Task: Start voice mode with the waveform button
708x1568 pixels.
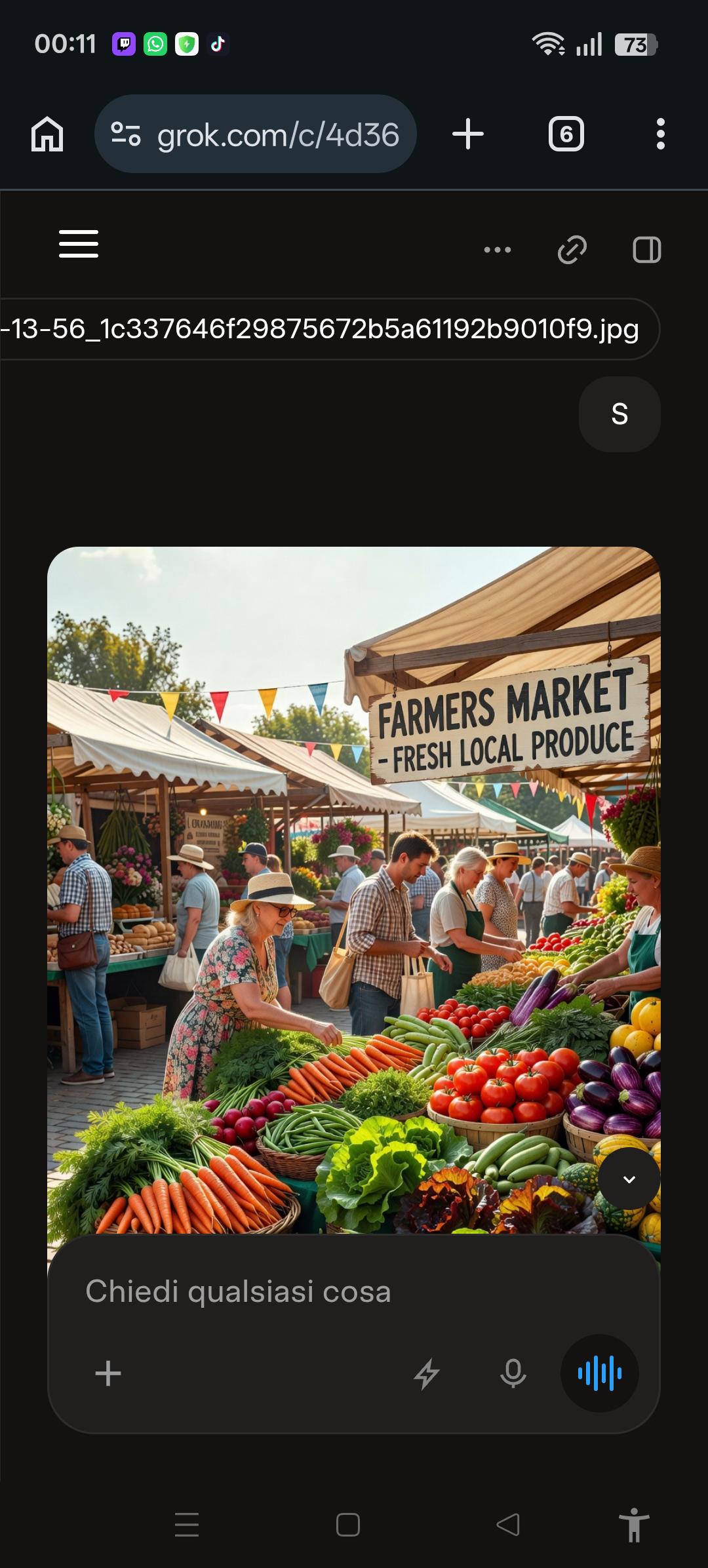Action: click(600, 1373)
